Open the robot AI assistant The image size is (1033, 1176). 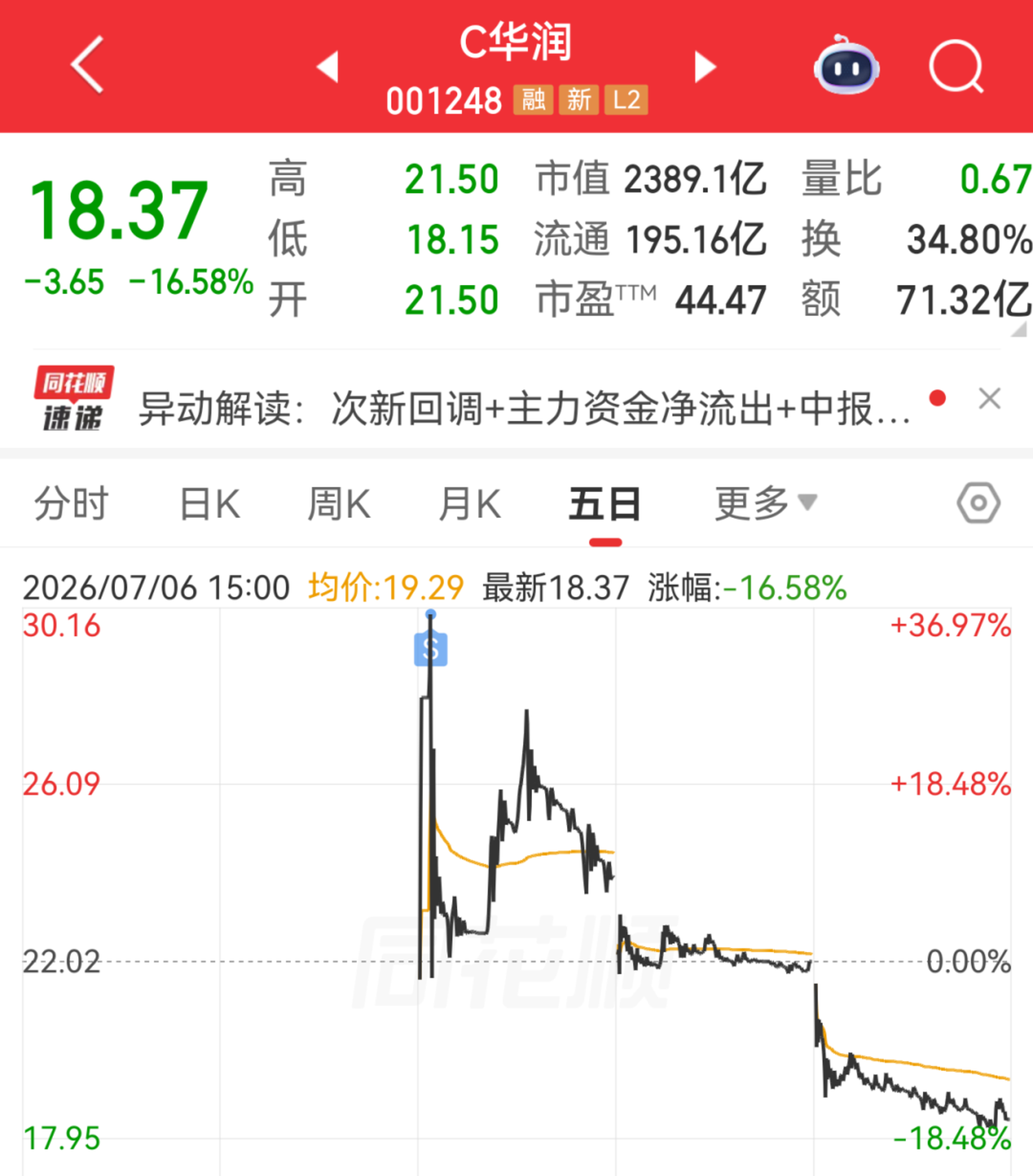coord(846,65)
